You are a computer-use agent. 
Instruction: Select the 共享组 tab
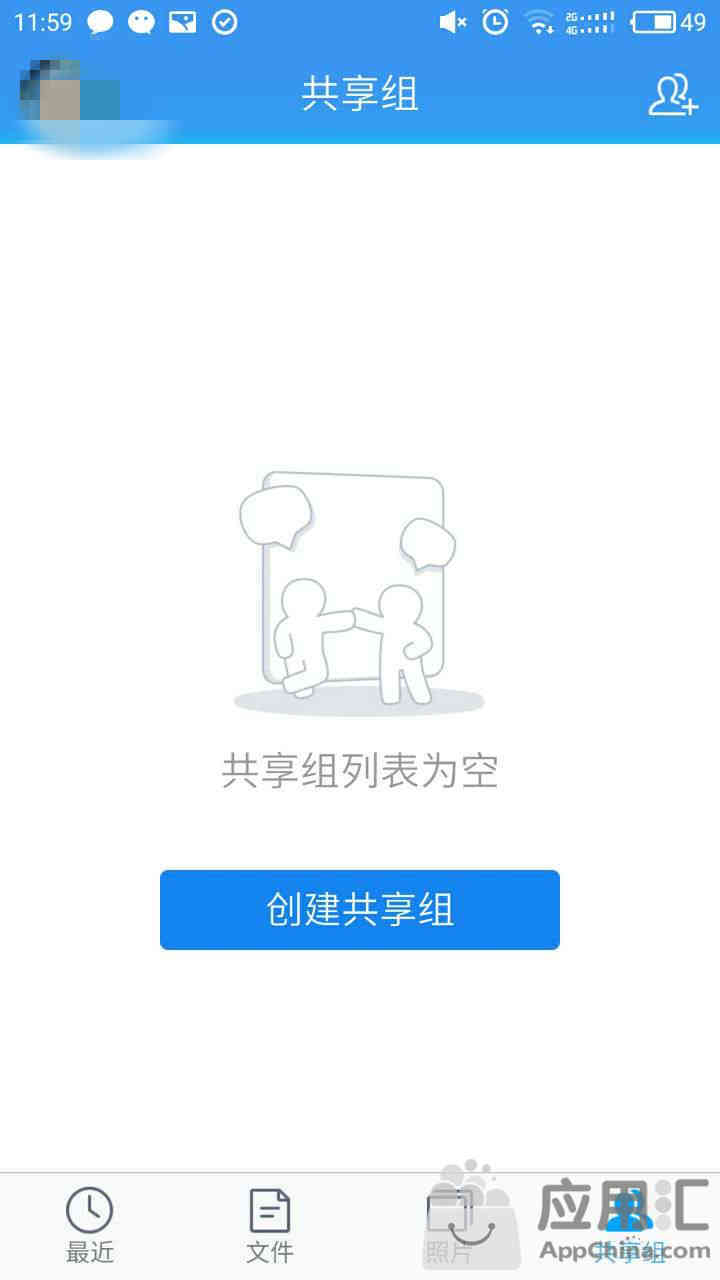coord(630,1225)
